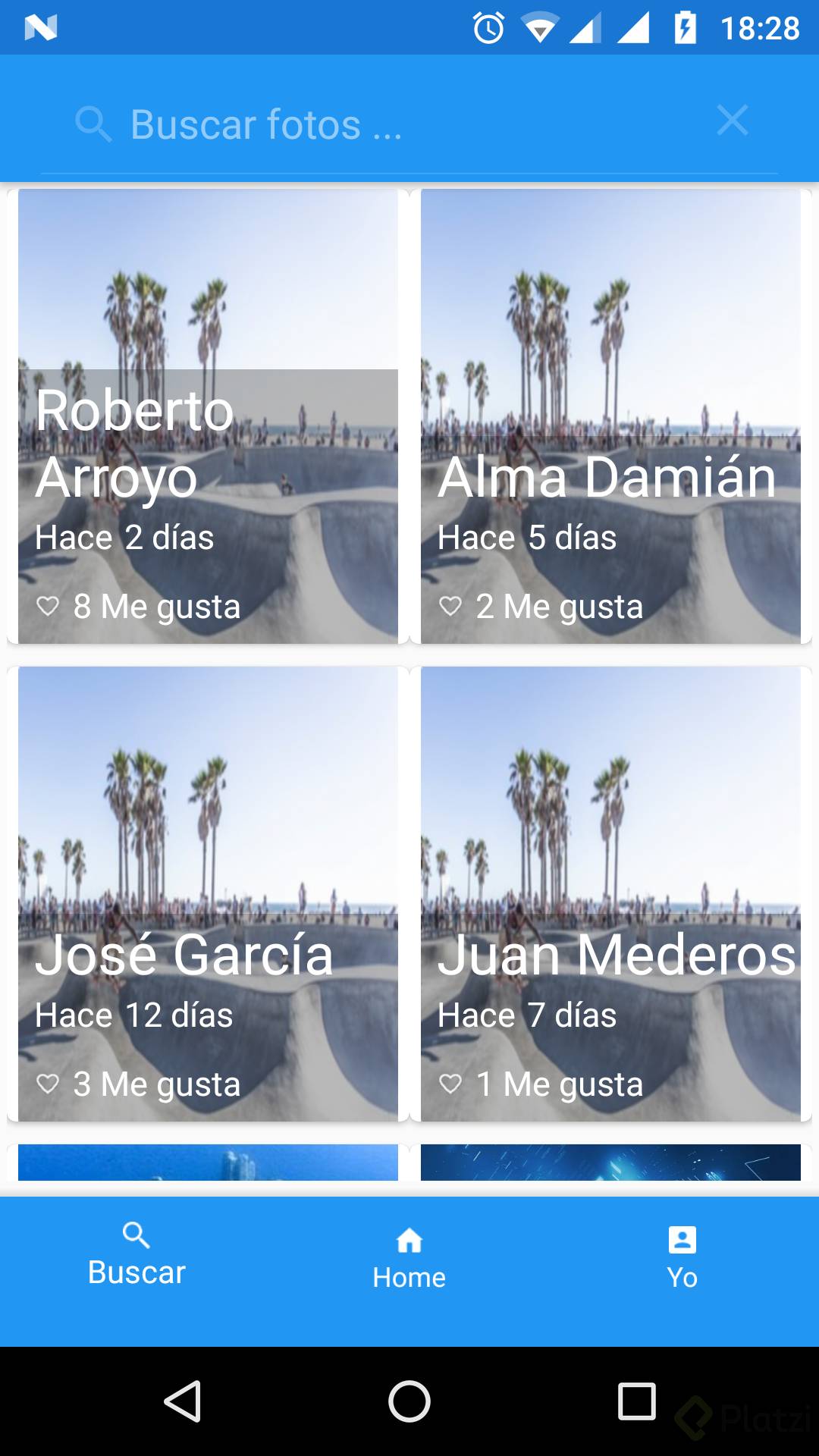Open José García's photo card
The image size is (819, 1456).
pos(208,796)
